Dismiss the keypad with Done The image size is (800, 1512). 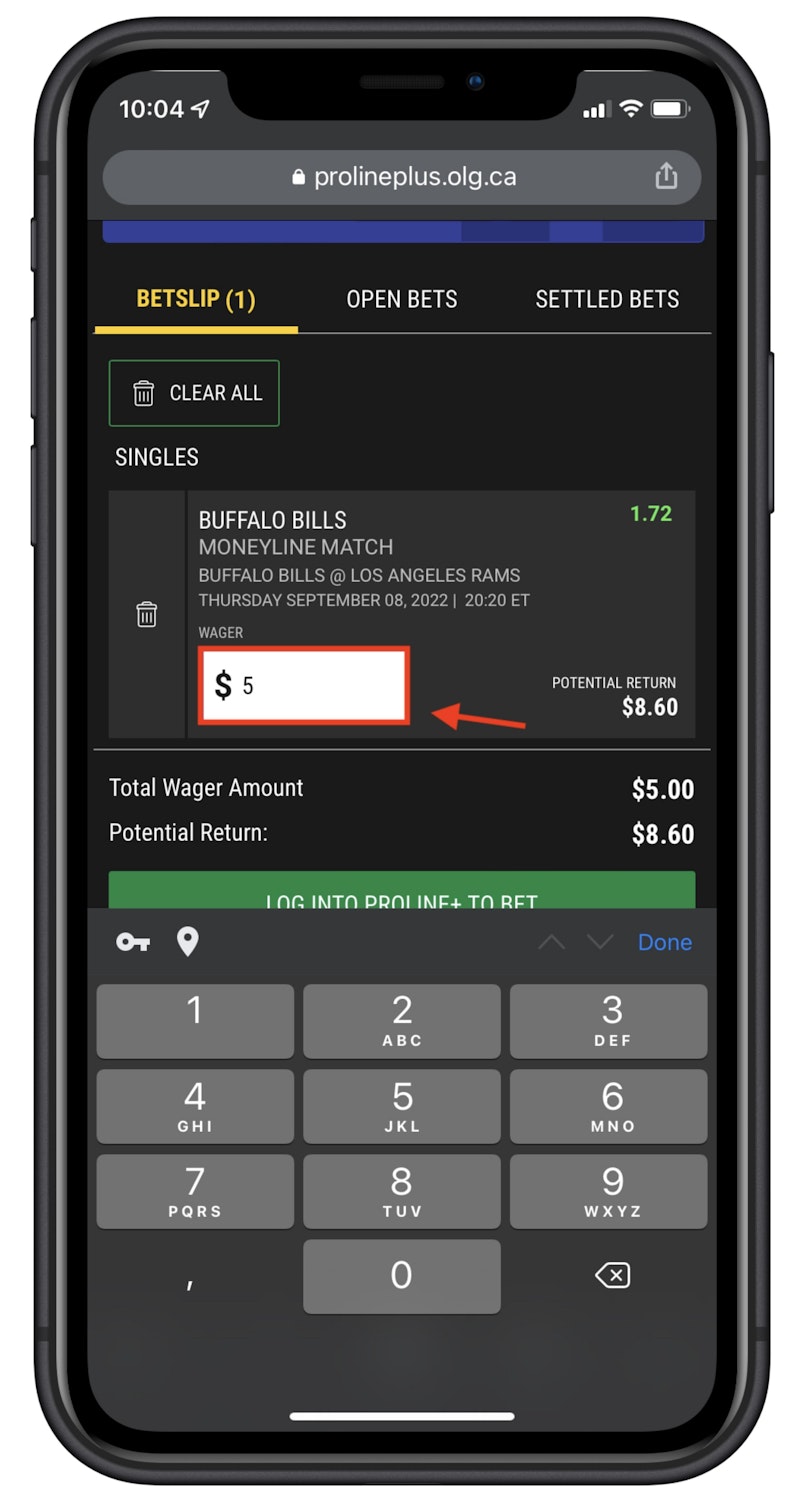[x=664, y=942]
